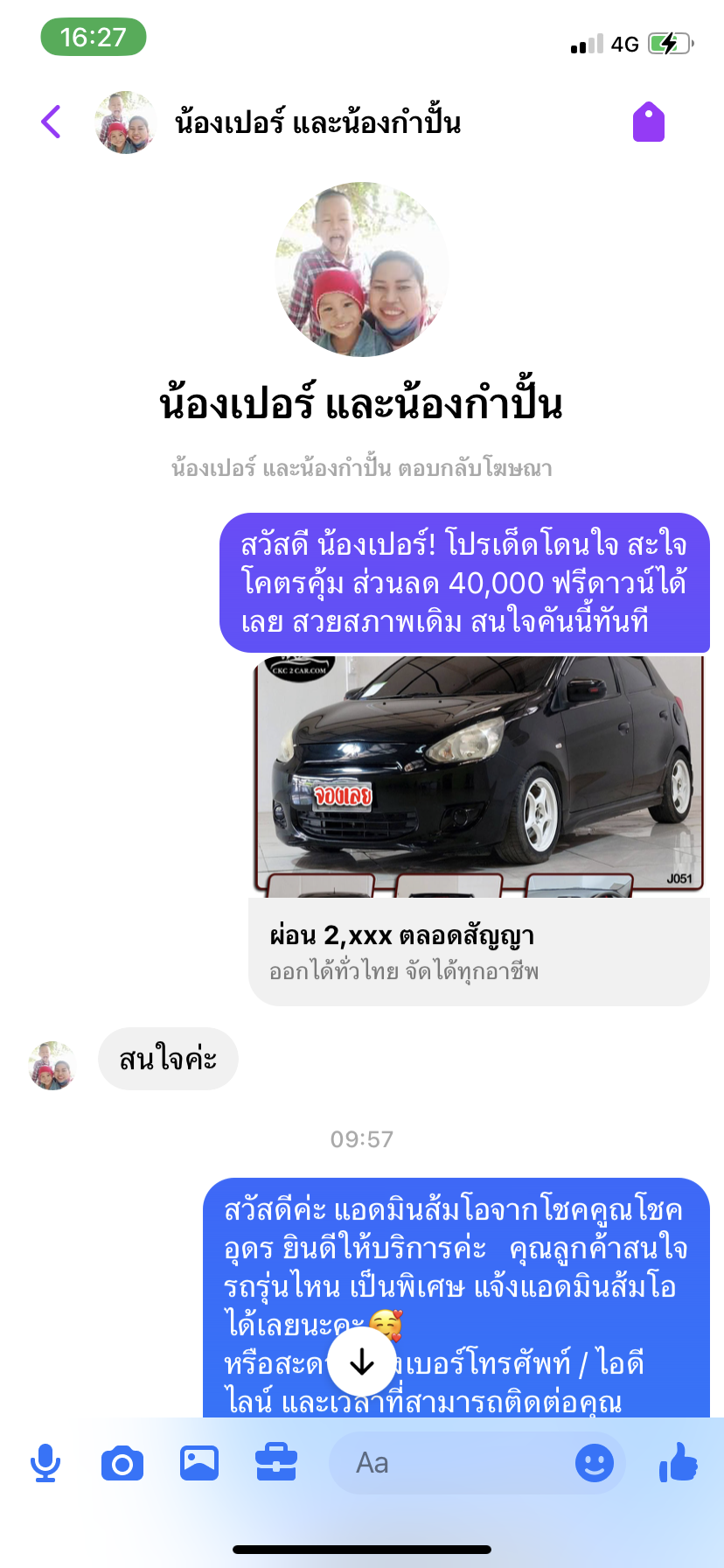Open the purple label tag icon
The height and width of the screenshot is (1568, 724).
(649, 122)
